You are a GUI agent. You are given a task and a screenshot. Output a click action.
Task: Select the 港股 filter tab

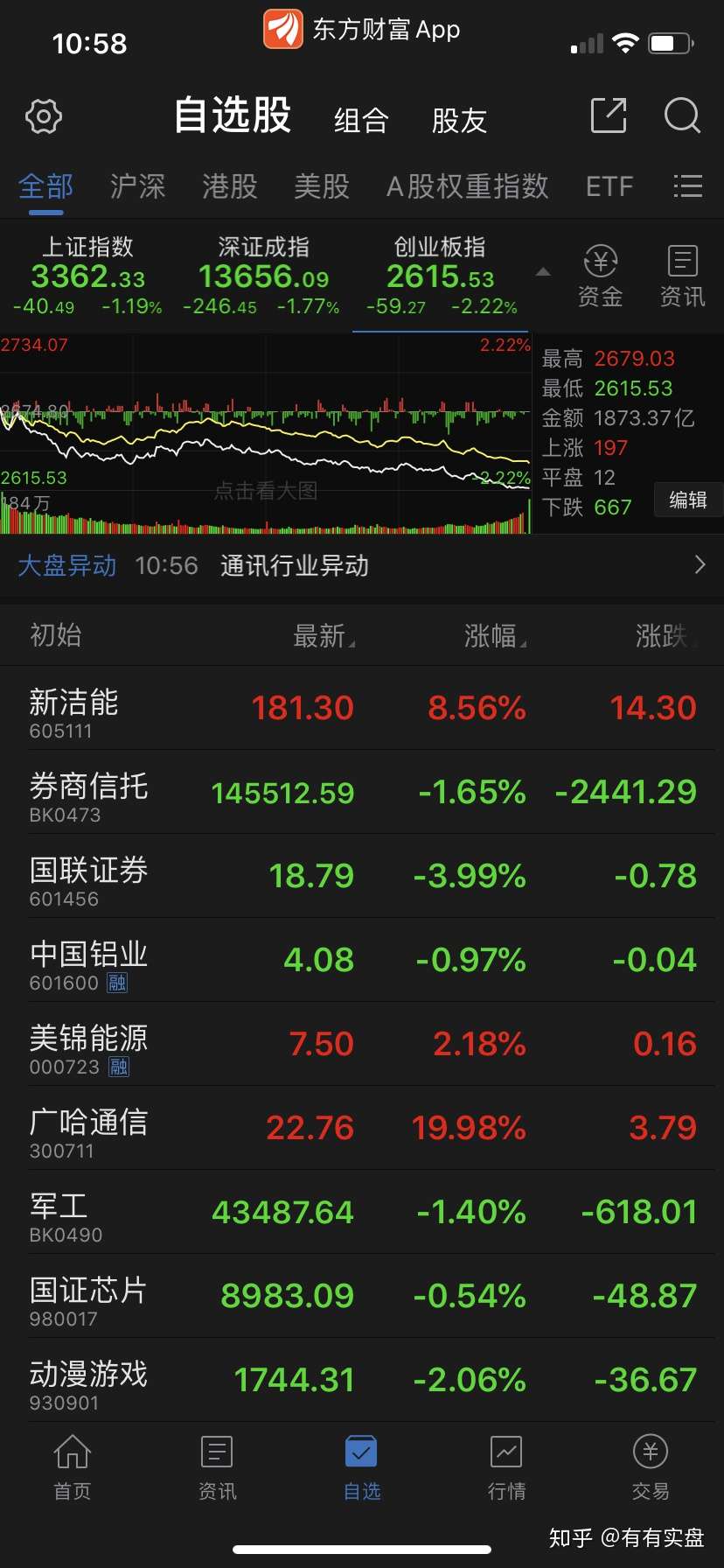230,186
